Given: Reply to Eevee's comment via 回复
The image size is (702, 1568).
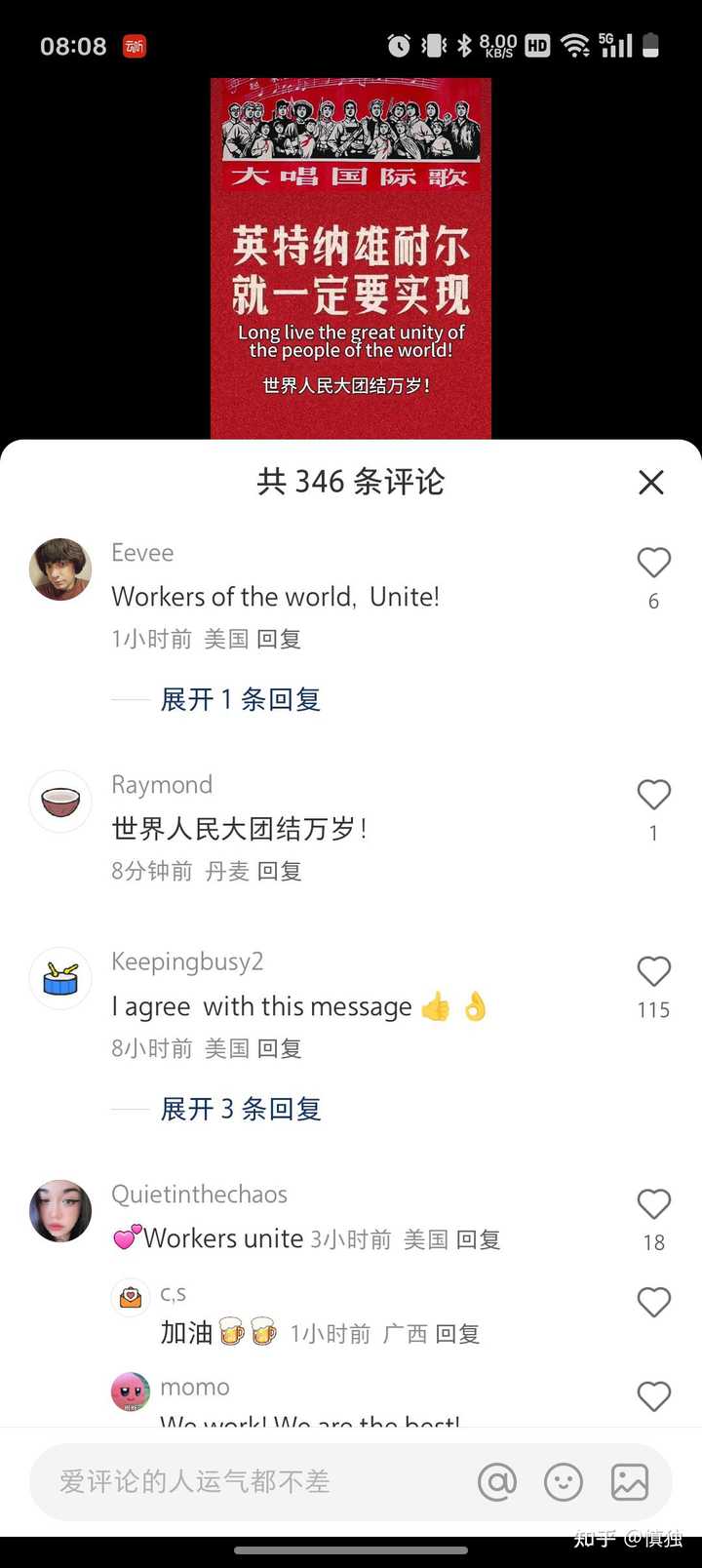Looking at the screenshot, I should 279,639.
